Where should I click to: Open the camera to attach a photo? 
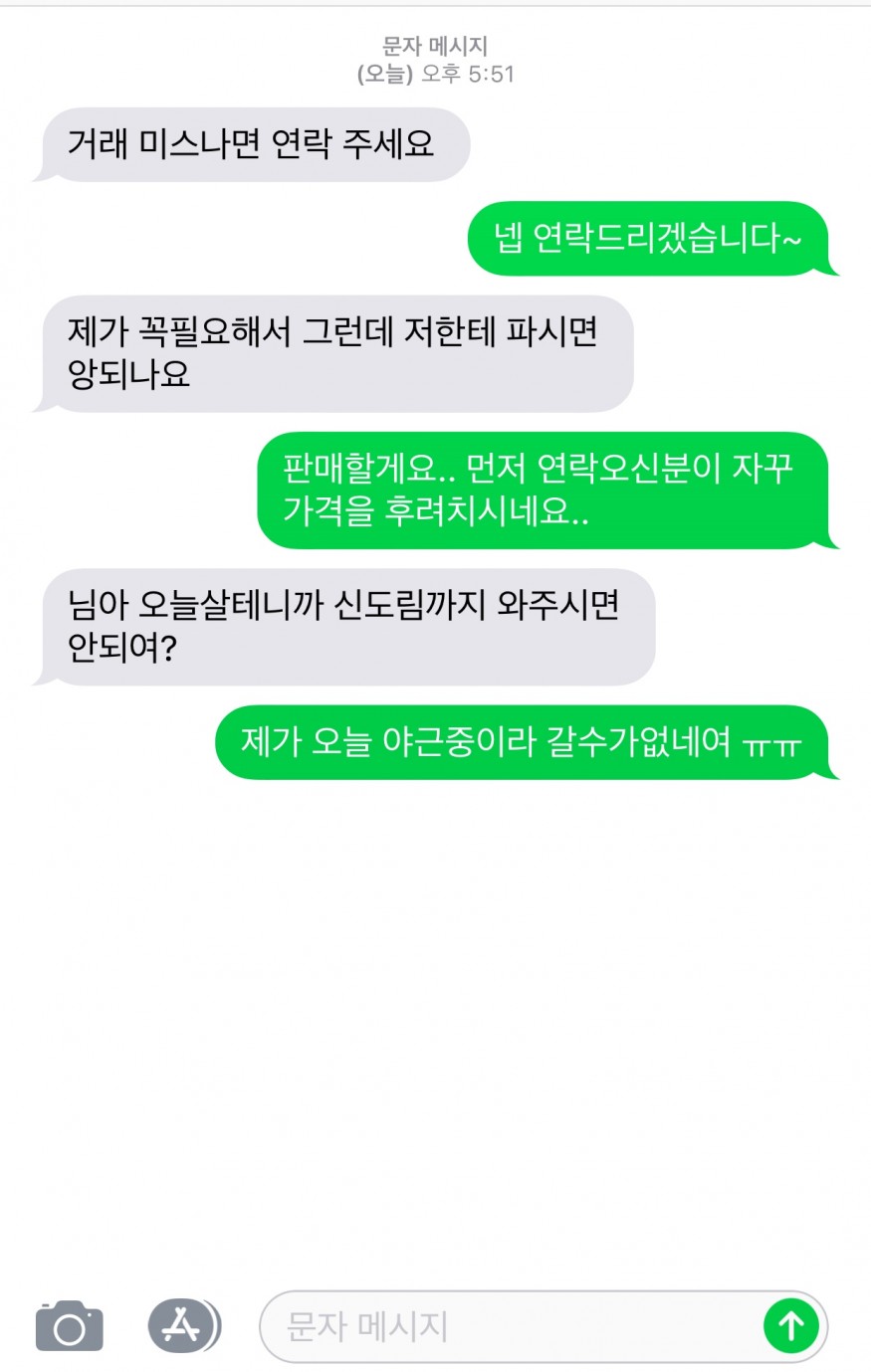(69, 1326)
